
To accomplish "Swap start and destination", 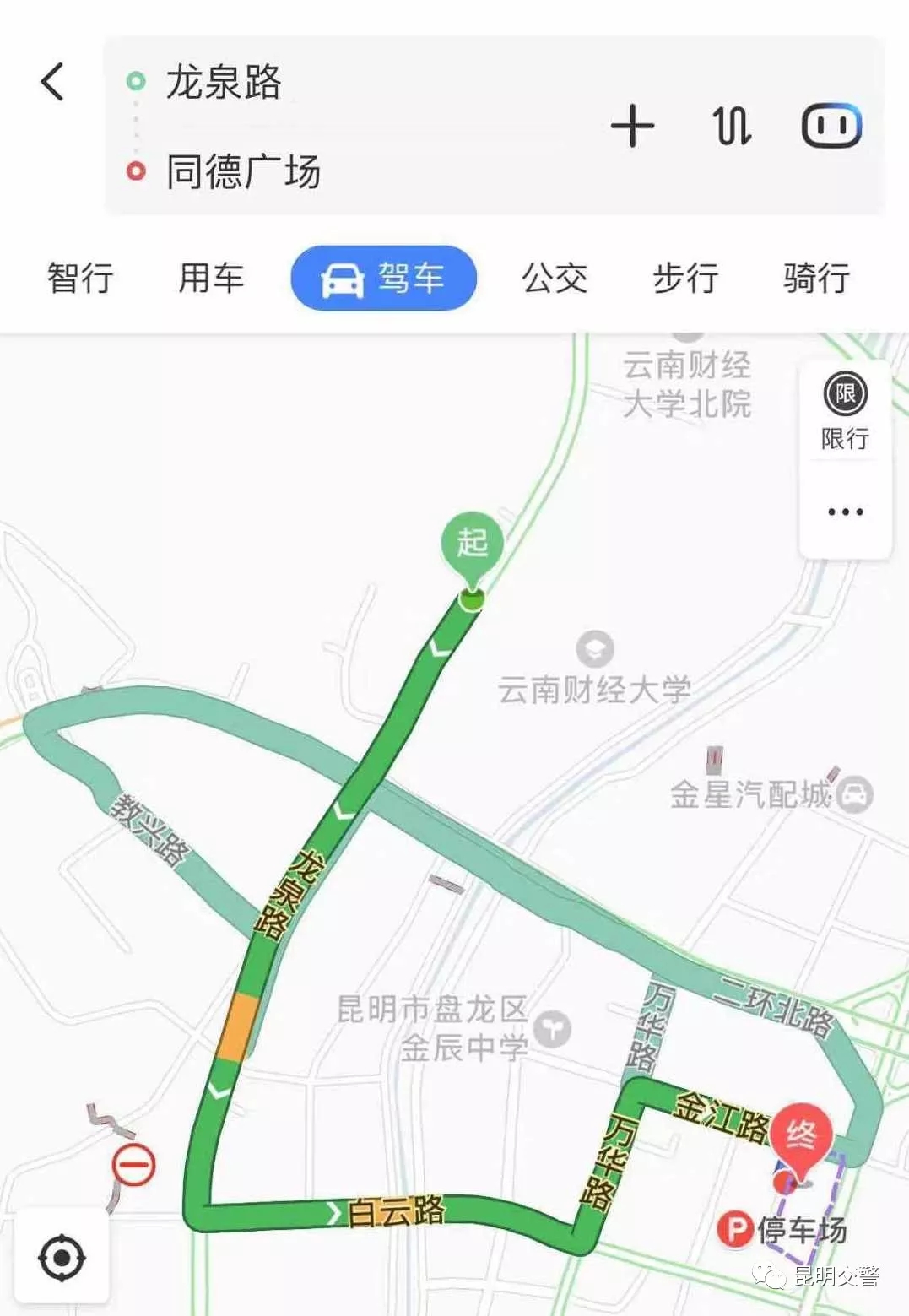I will click(732, 127).
